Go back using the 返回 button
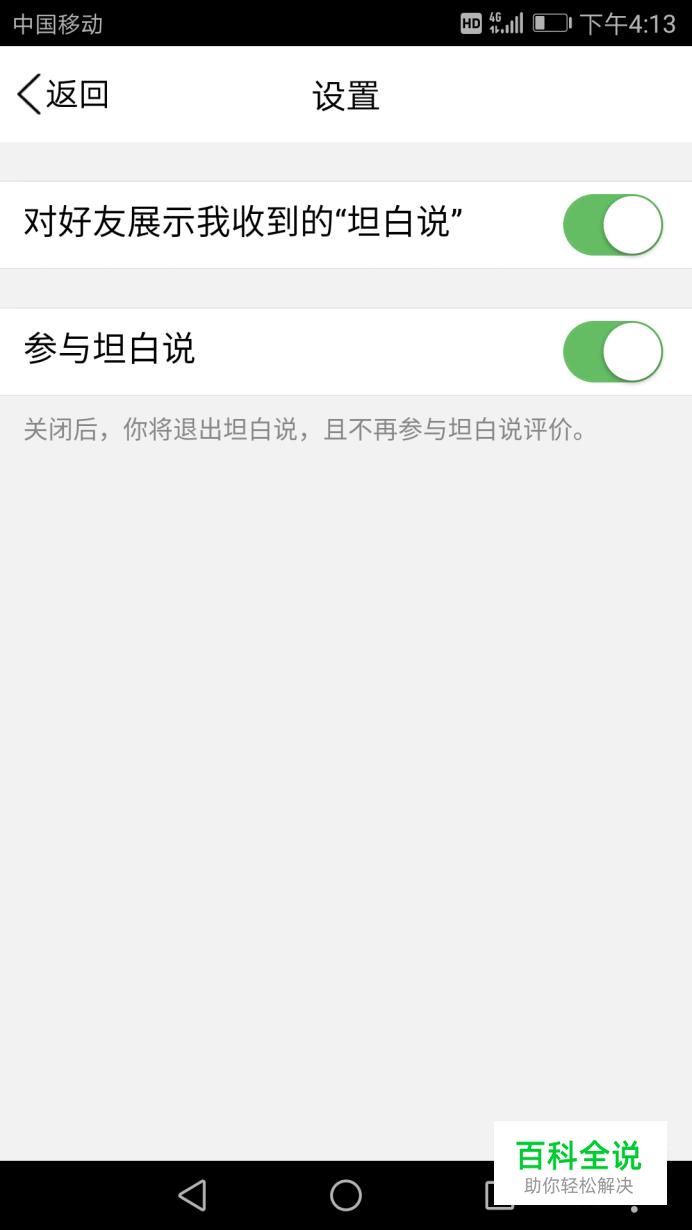The height and width of the screenshot is (1230, 692). coord(63,95)
